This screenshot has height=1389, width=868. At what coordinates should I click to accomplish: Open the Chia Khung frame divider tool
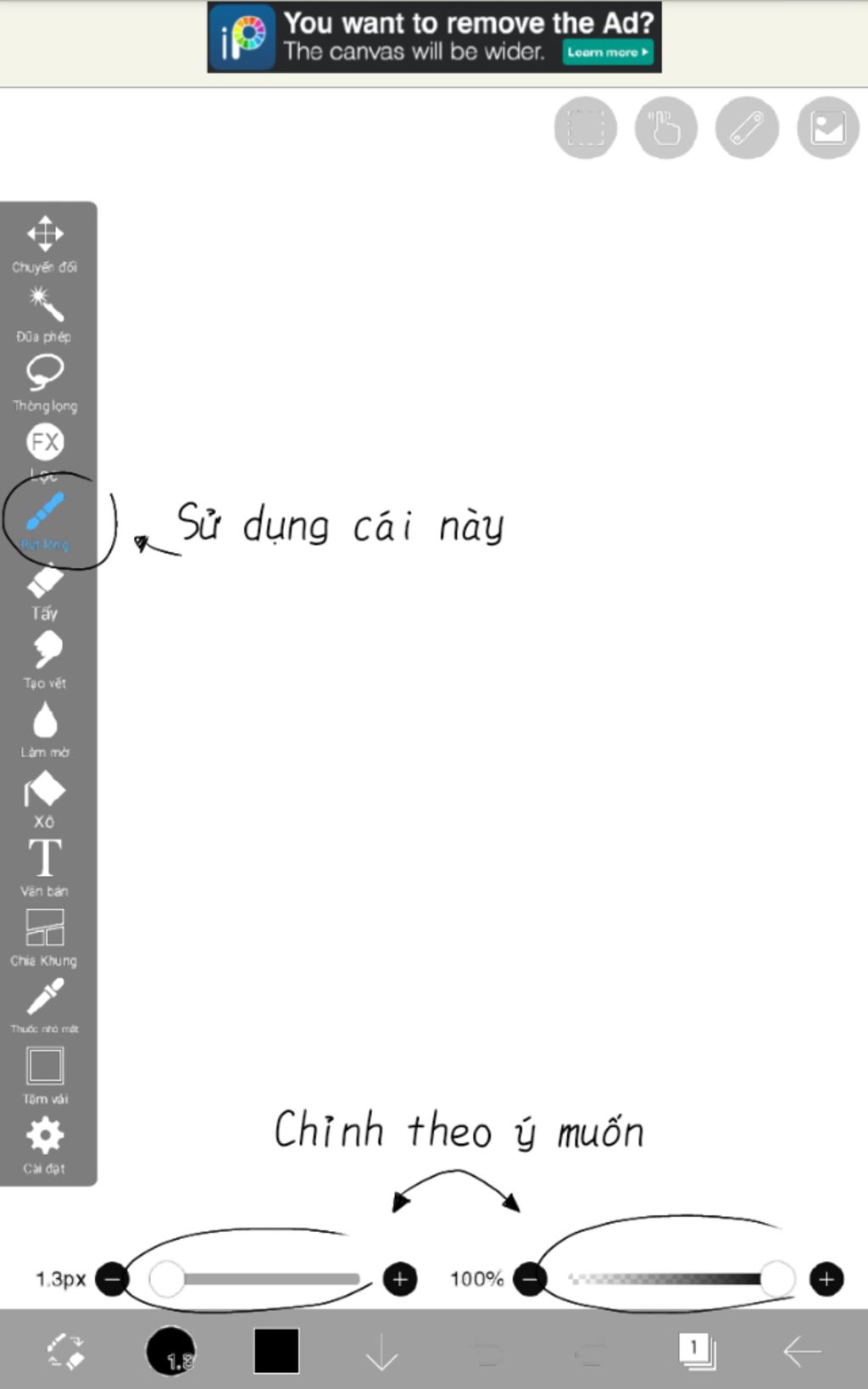pos(44,936)
